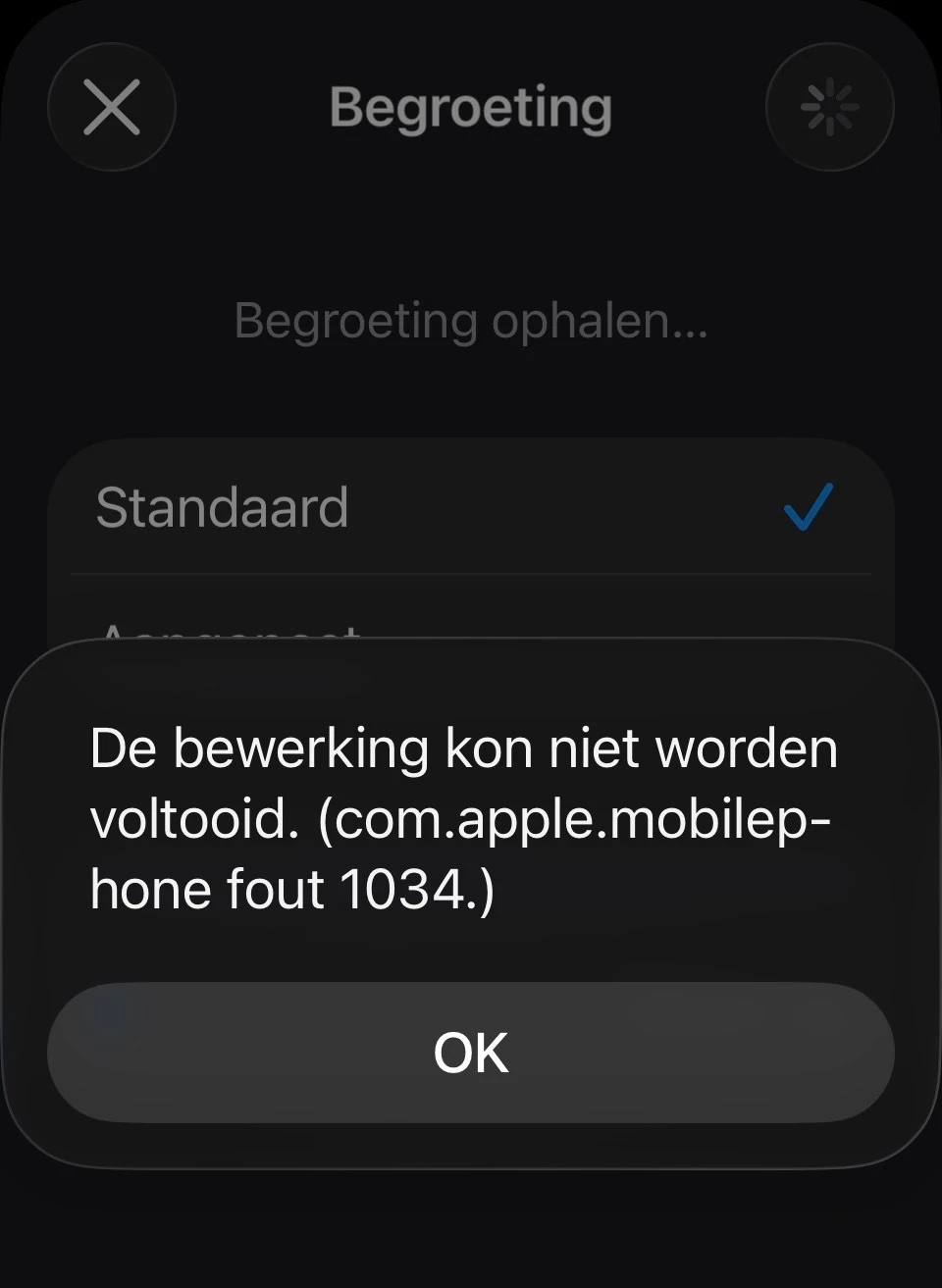Select the Standaard greeting option

coord(469,507)
